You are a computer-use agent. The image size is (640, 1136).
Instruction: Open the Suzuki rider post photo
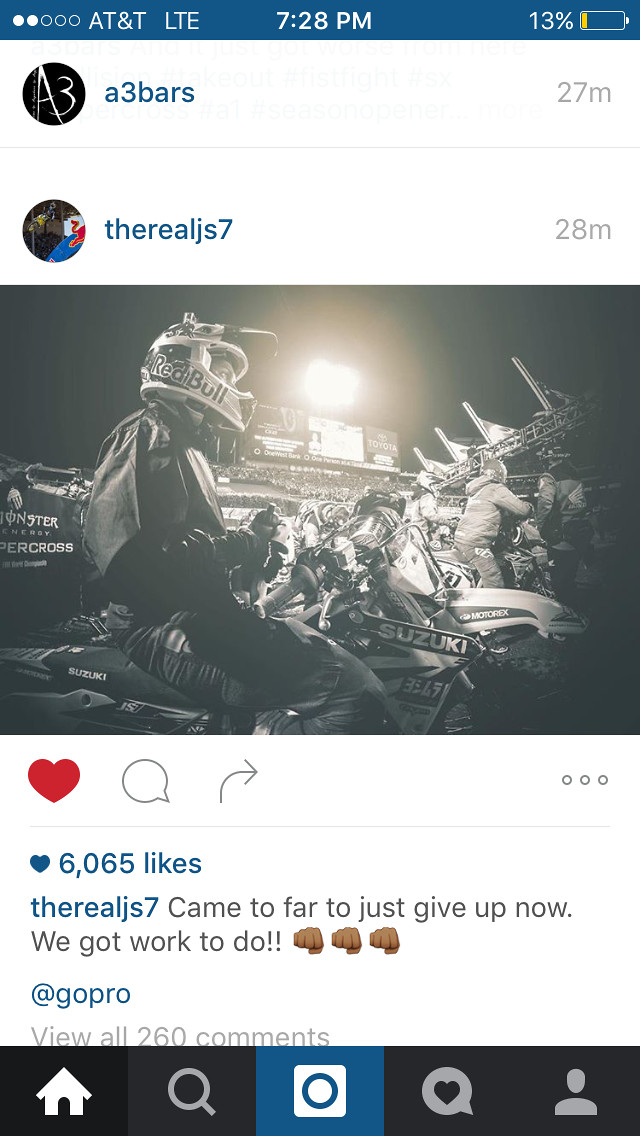pos(320,510)
